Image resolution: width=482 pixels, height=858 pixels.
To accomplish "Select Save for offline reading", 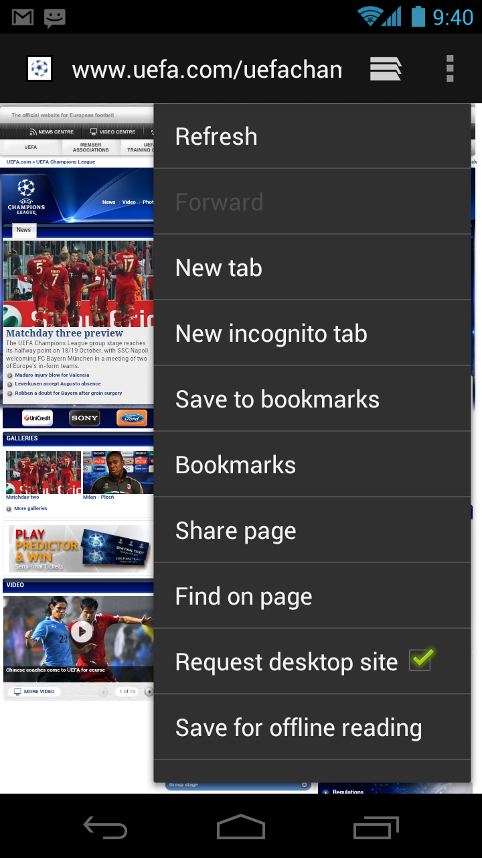I will (312, 727).
